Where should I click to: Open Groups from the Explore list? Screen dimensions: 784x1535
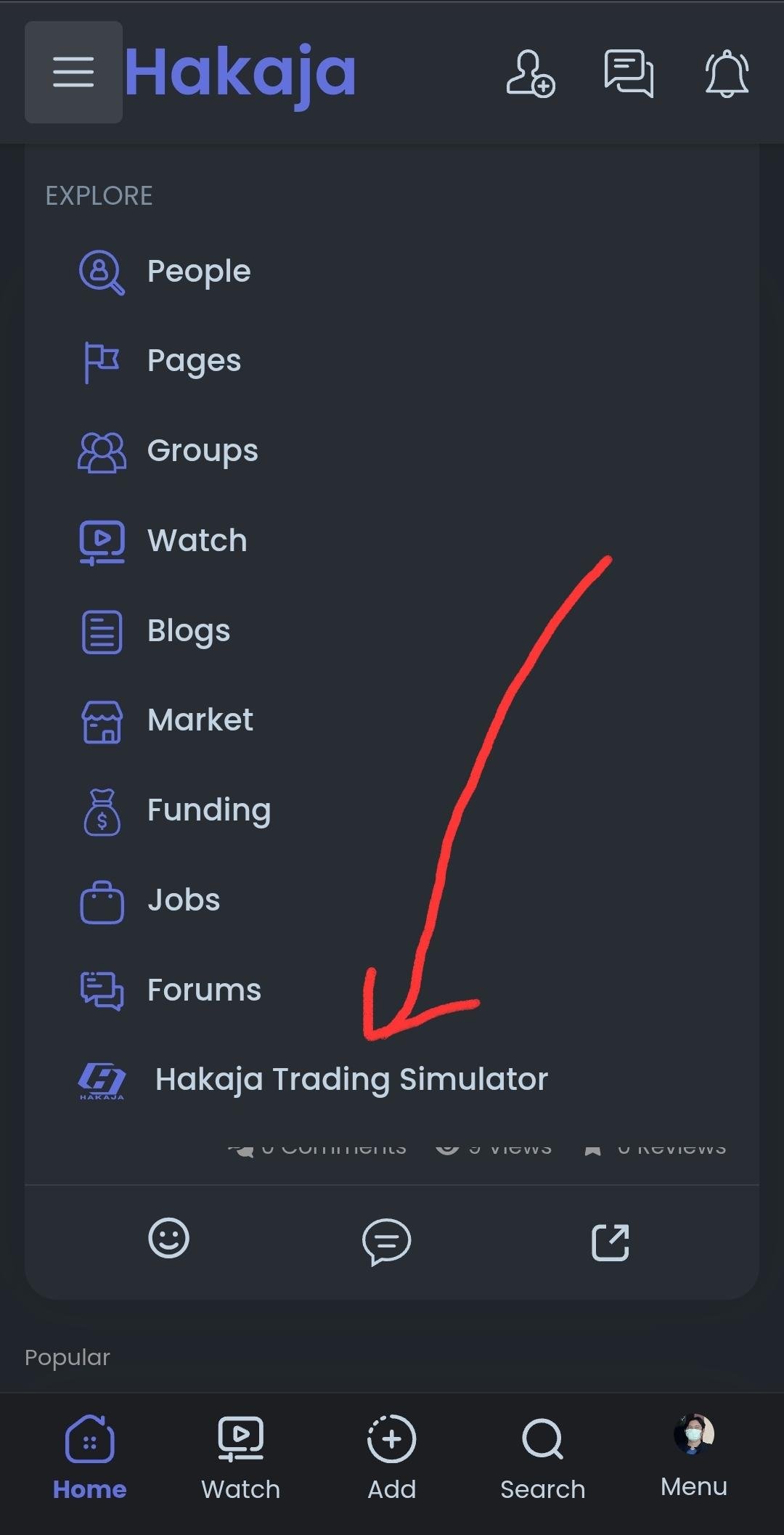202,451
